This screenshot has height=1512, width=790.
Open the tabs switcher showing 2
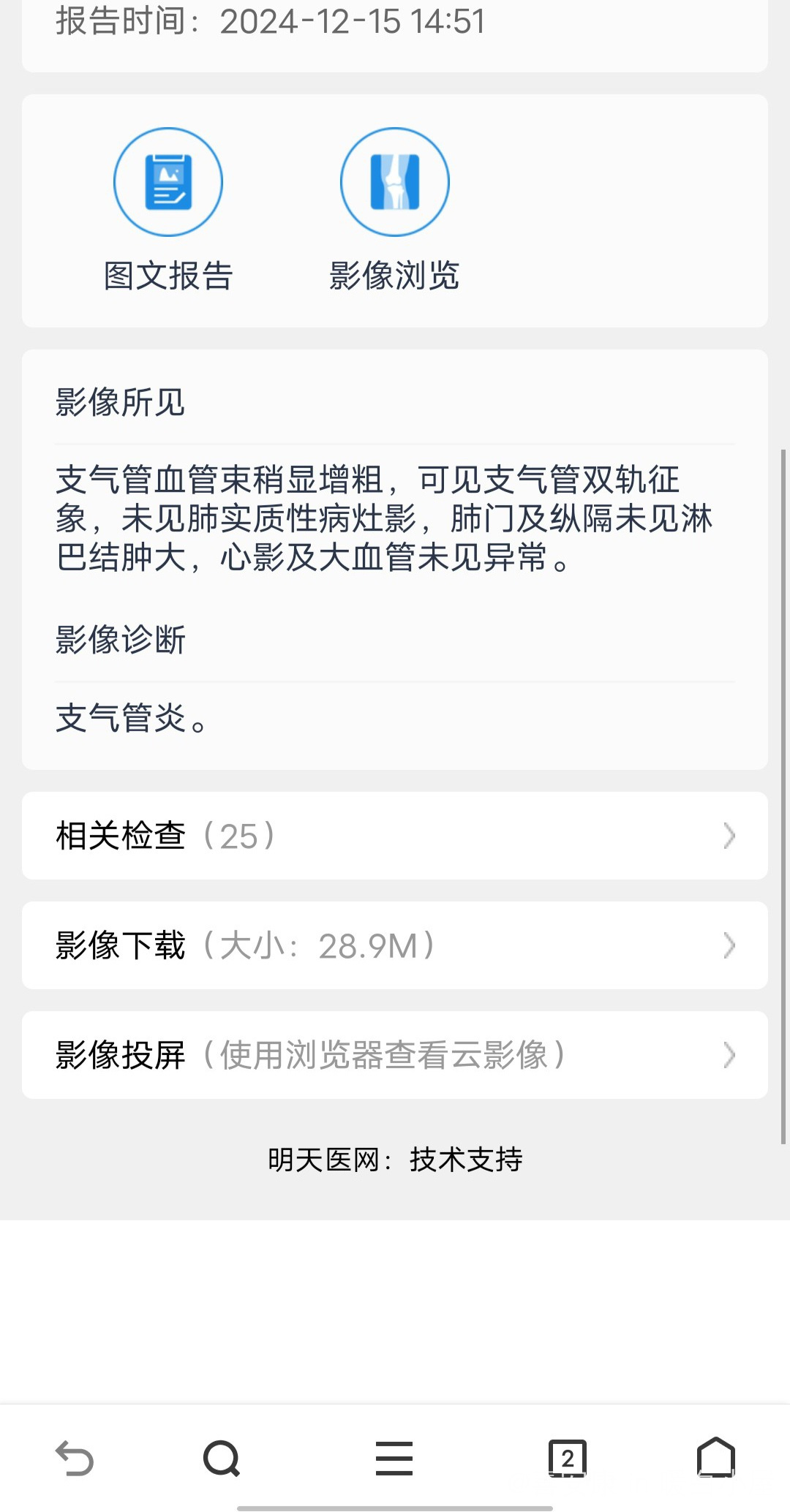[568, 1459]
